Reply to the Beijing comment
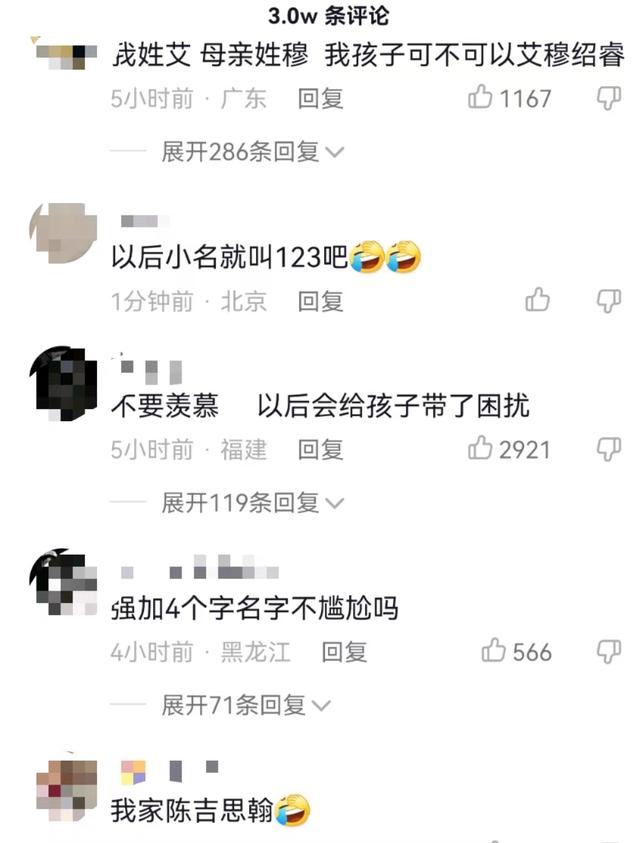This screenshot has width=640, height=843. coord(321,301)
